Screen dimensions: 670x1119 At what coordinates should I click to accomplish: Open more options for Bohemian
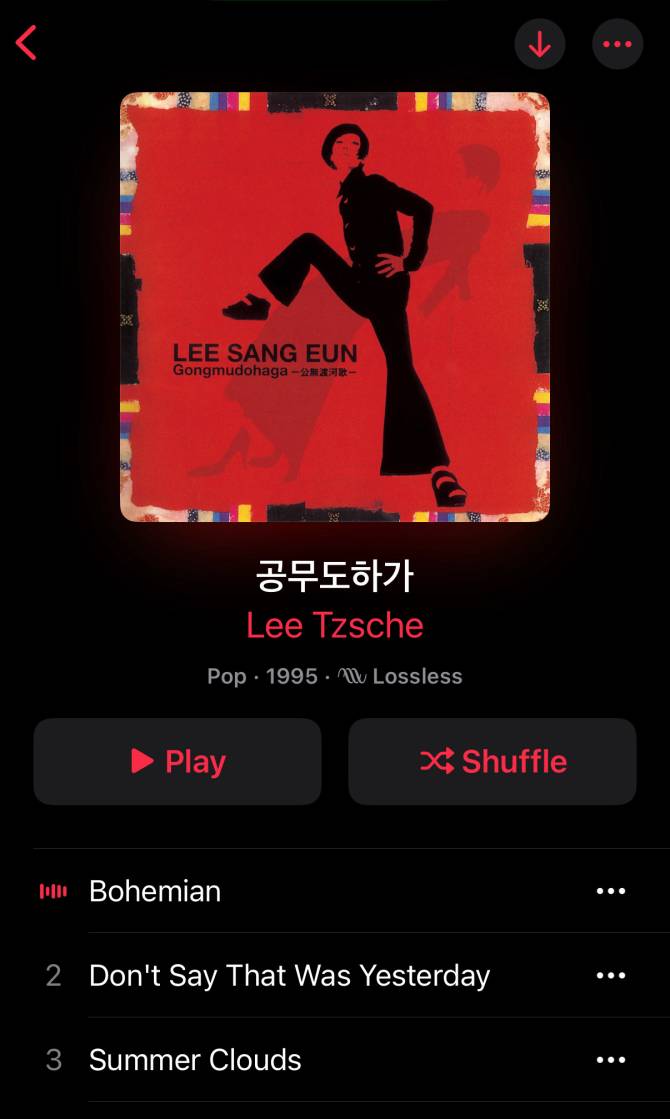coord(610,891)
